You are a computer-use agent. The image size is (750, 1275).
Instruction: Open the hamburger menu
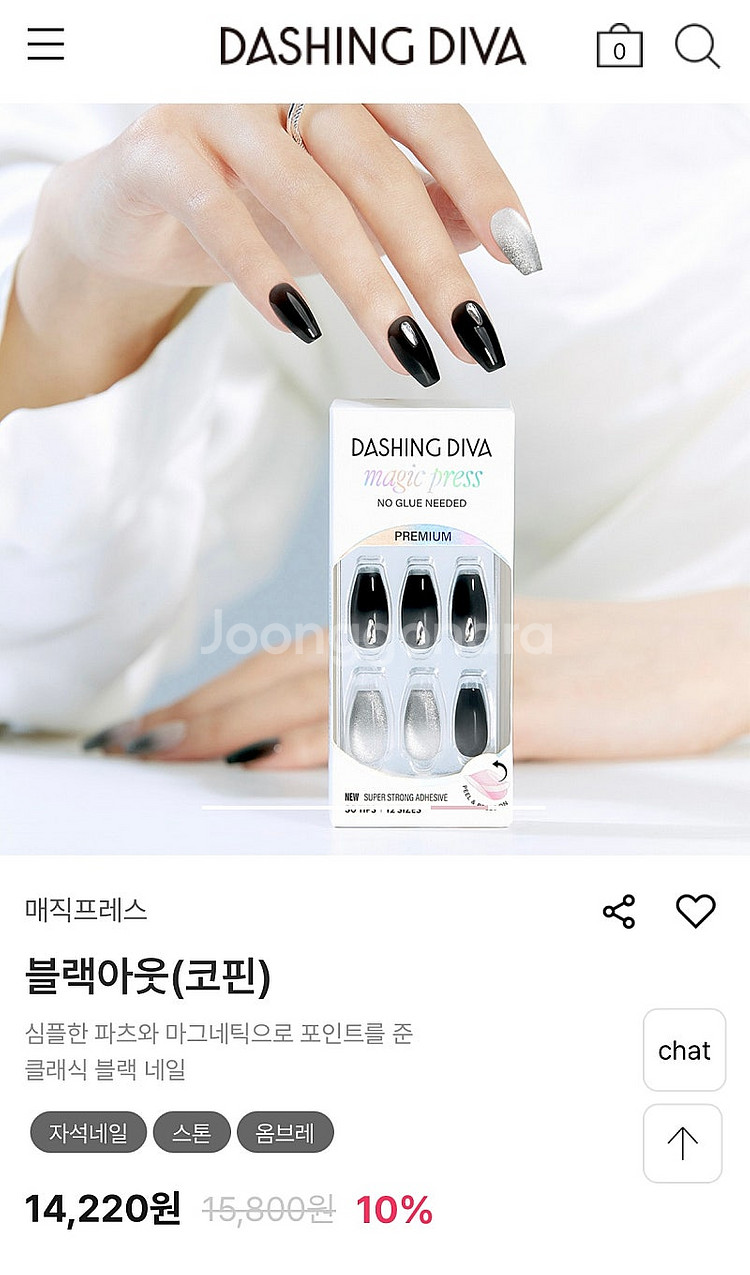coord(46,45)
